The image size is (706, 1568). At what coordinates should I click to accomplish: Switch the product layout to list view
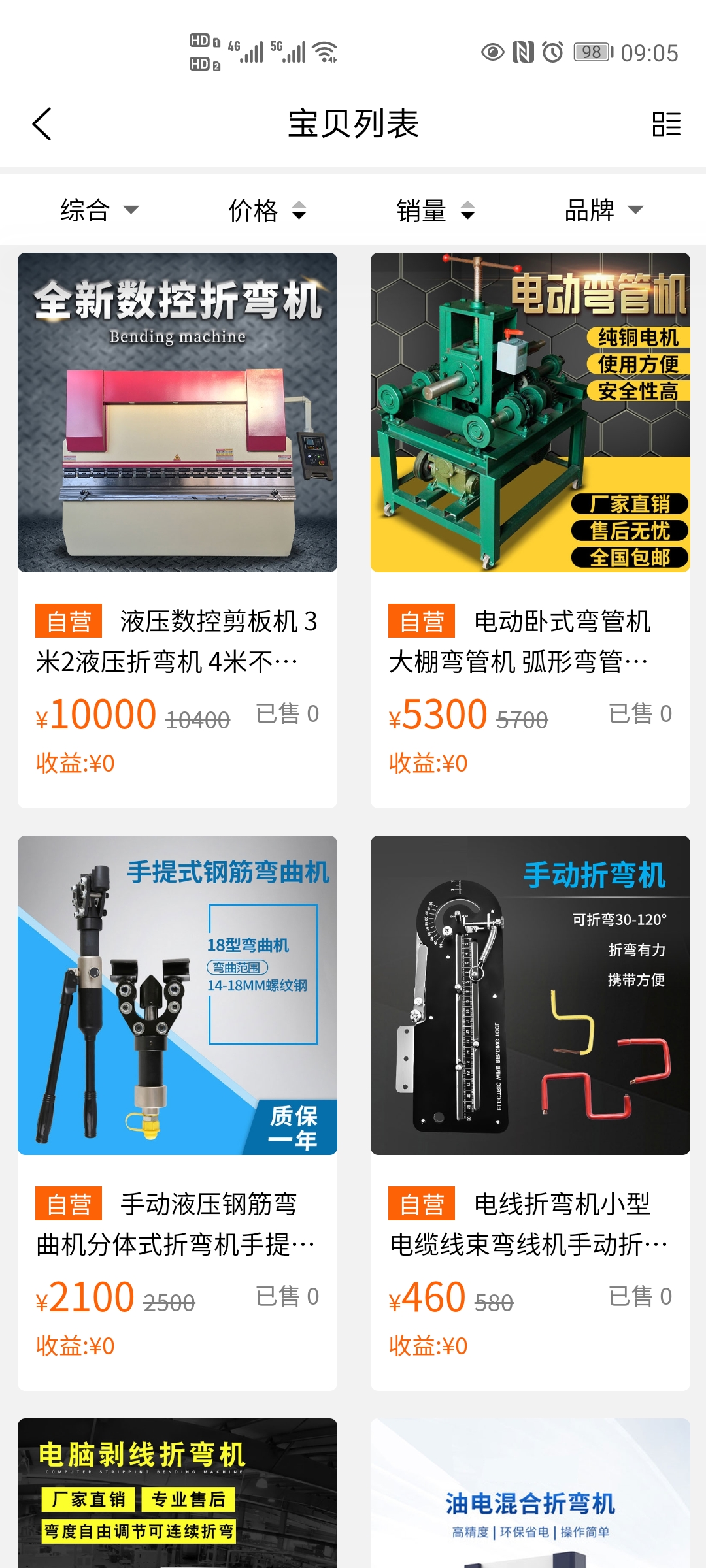point(666,124)
